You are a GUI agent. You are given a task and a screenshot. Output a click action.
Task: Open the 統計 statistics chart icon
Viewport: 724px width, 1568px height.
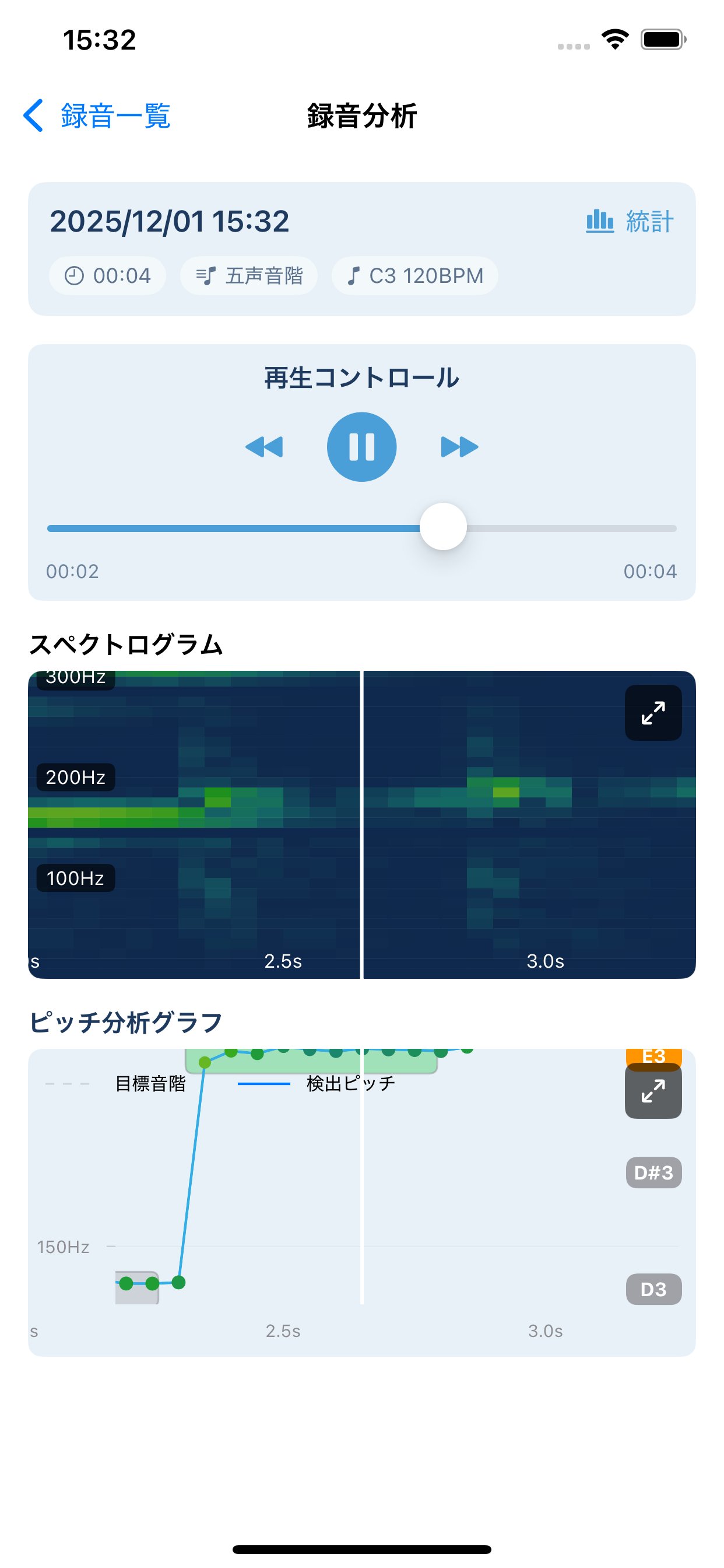(600, 221)
